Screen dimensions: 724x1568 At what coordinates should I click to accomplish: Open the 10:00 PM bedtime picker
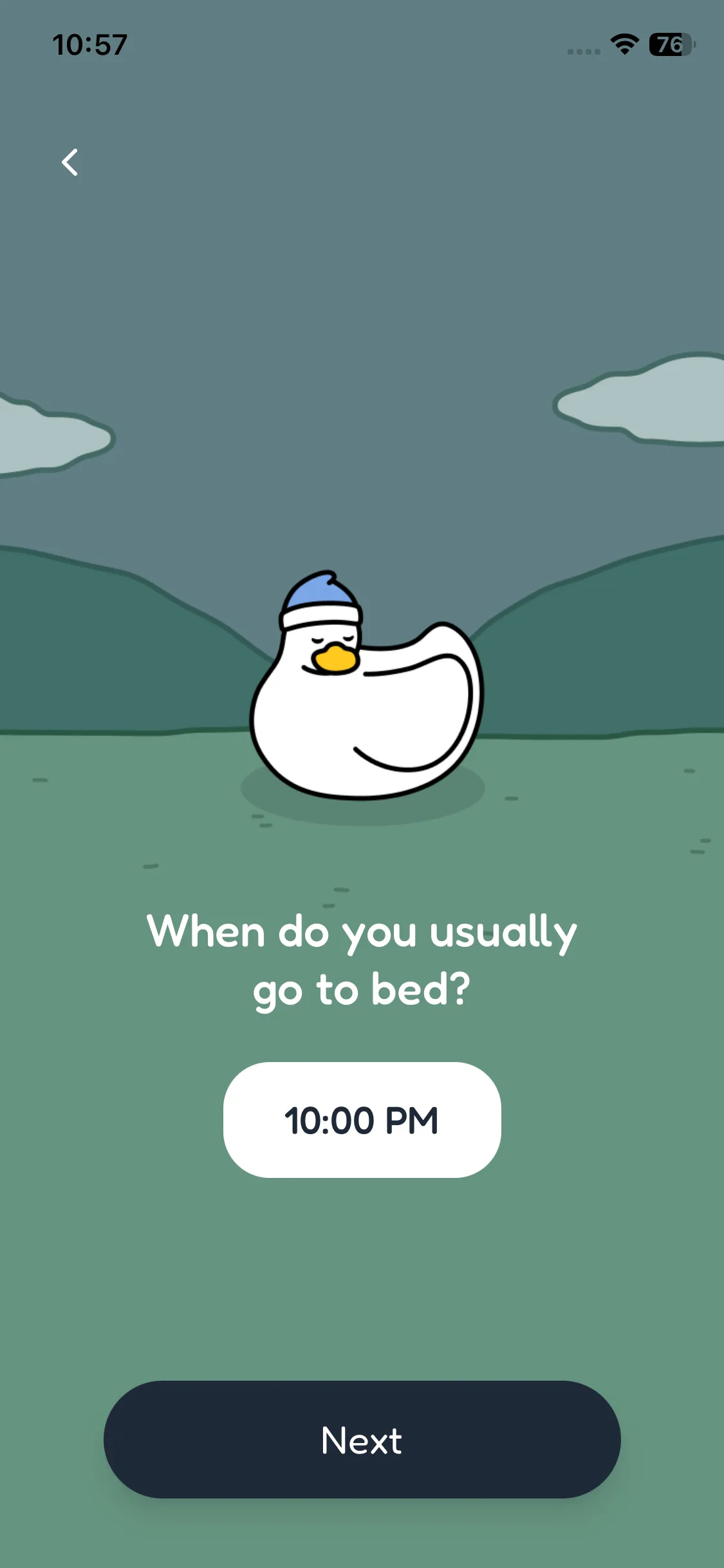tap(362, 1120)
